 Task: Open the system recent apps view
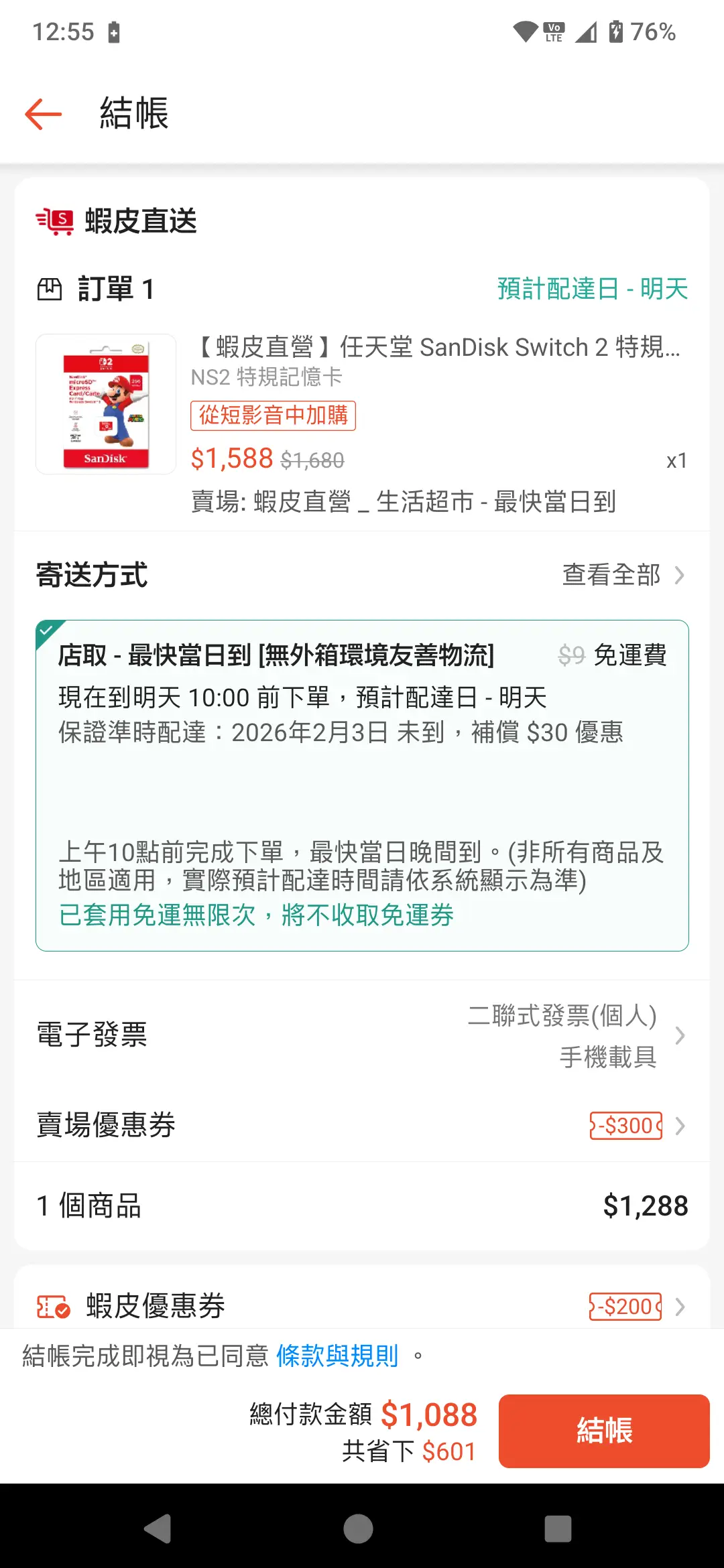[558, 1529]
